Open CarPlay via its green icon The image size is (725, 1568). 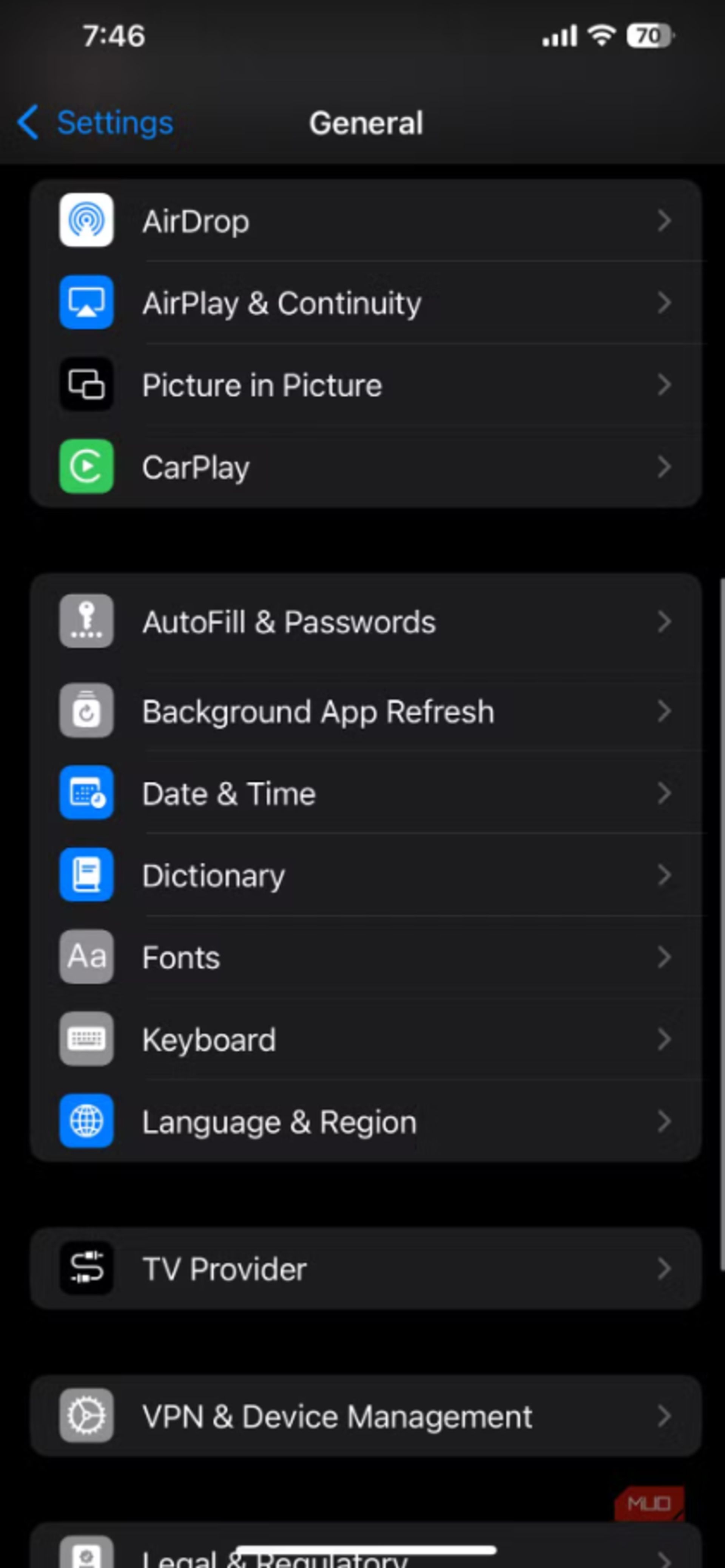[x=86, y=466]
